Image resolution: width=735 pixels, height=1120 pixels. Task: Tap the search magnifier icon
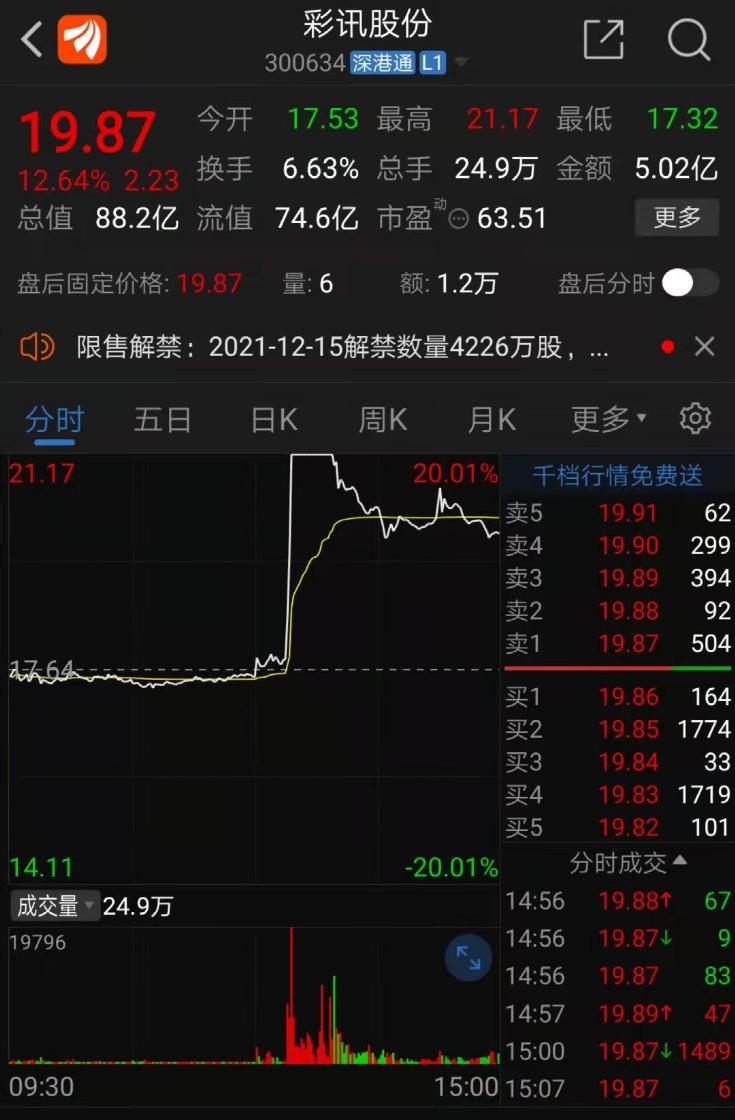[x=687, y=40]
